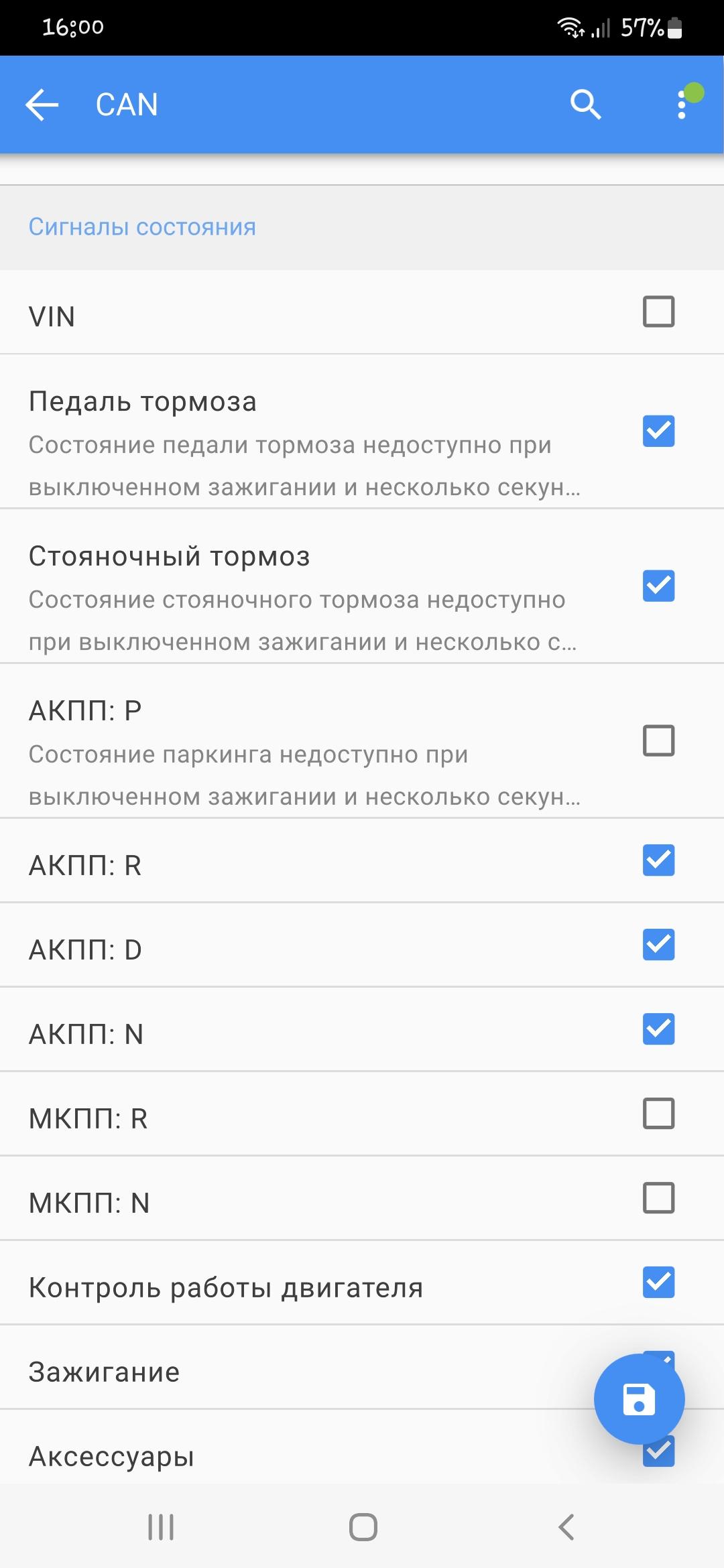Toggle the Аксессуары row

(x=268, y=1457)
